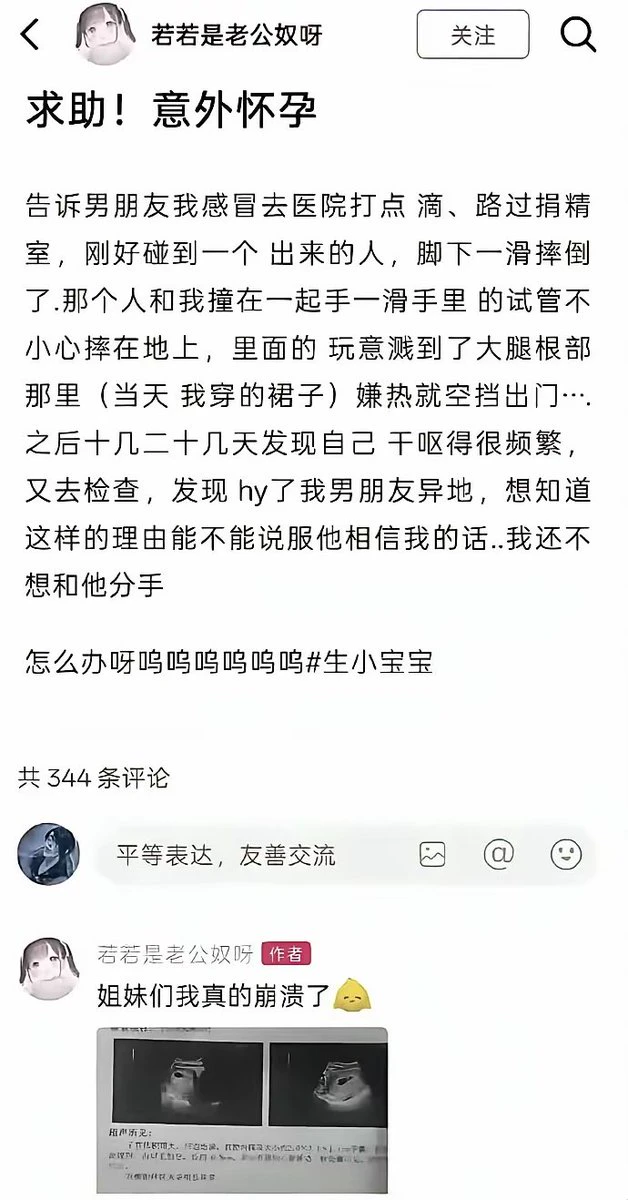Screen dimensions: 628x1200
Task: Go back using the top-left arrow
Action: 31,35
